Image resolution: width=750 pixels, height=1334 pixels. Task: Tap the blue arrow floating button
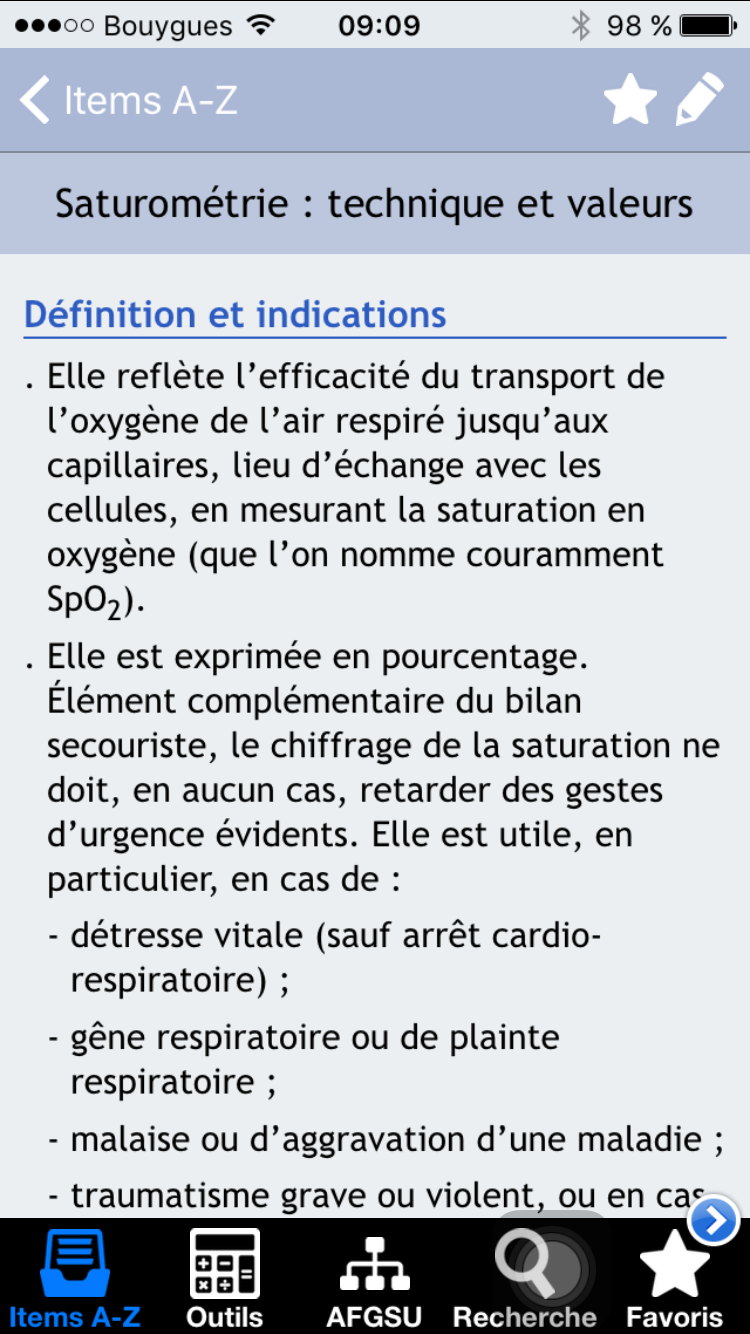tap(714, 1220)
